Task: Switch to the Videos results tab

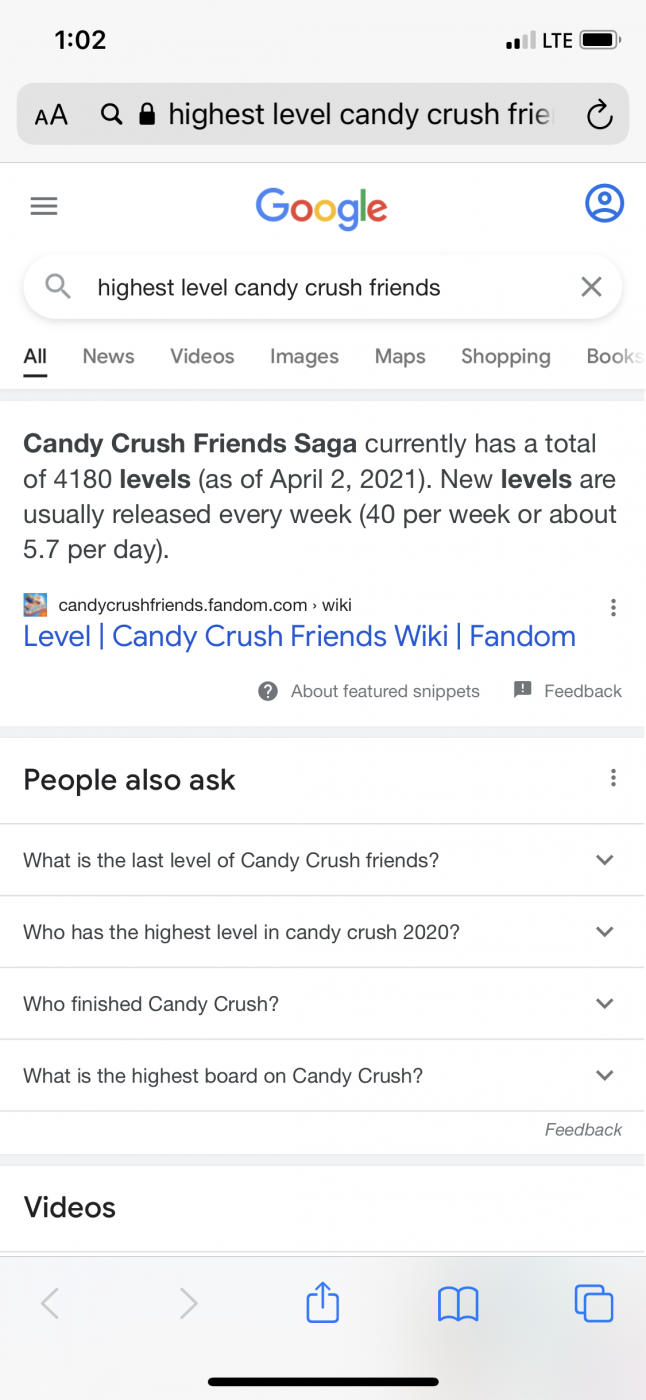Action: pyautogui.click(x=202, y=356)
